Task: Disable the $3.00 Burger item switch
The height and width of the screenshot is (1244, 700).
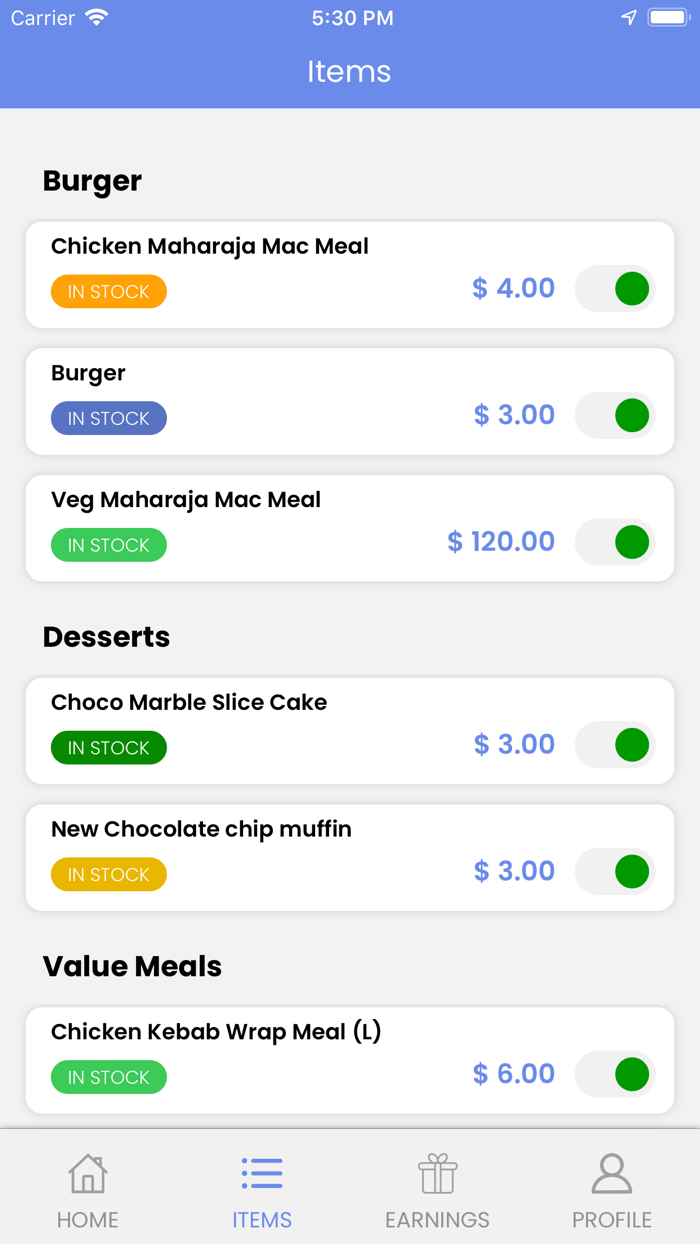Action: point(615,415)
